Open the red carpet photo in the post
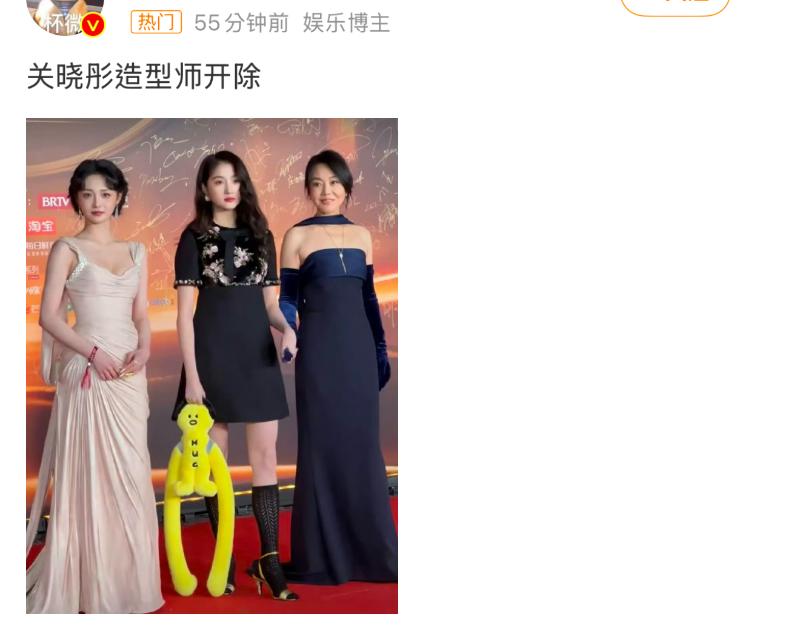 [212, 365]
